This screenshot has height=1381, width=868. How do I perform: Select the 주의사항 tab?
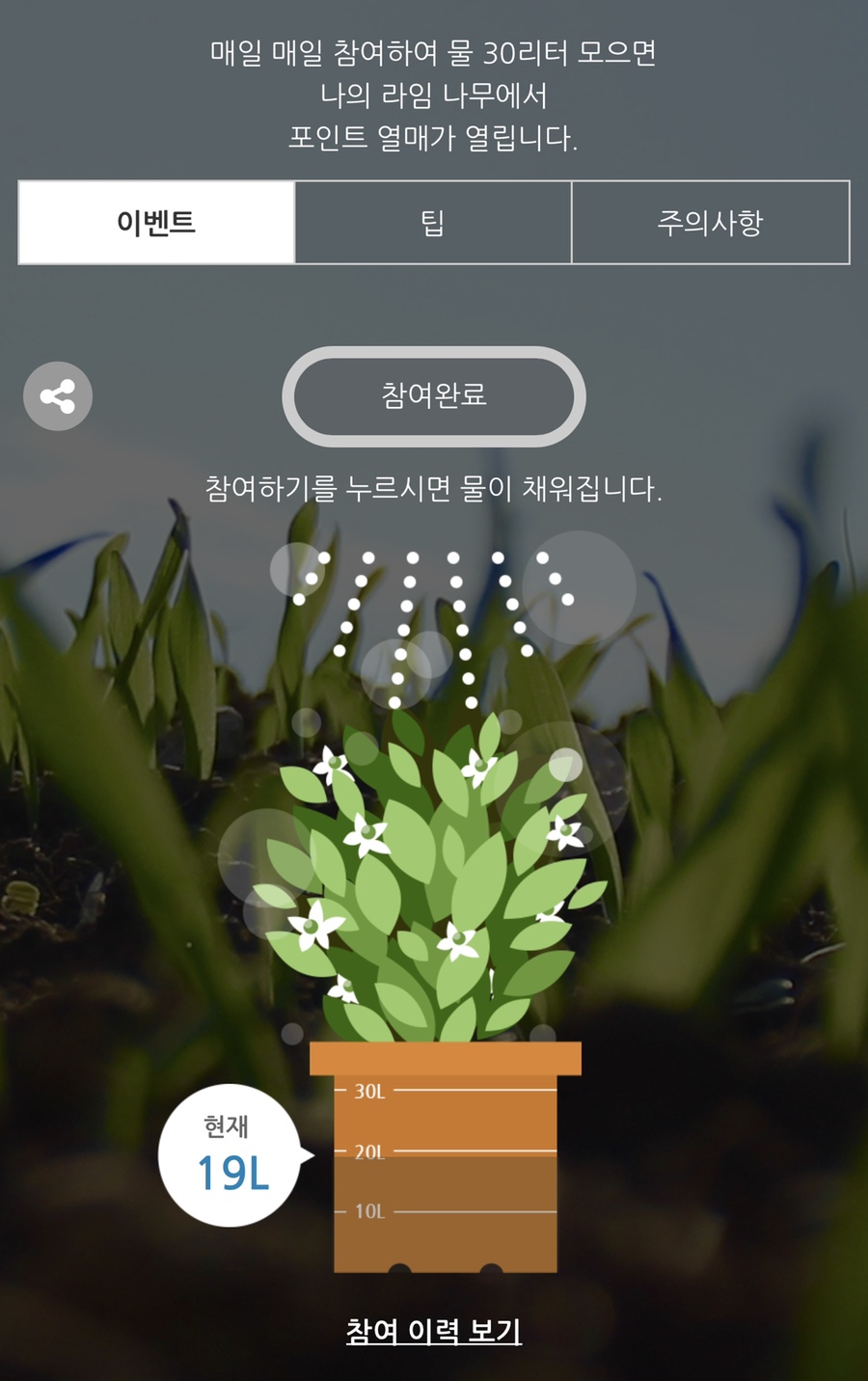[x=710, y=223]
